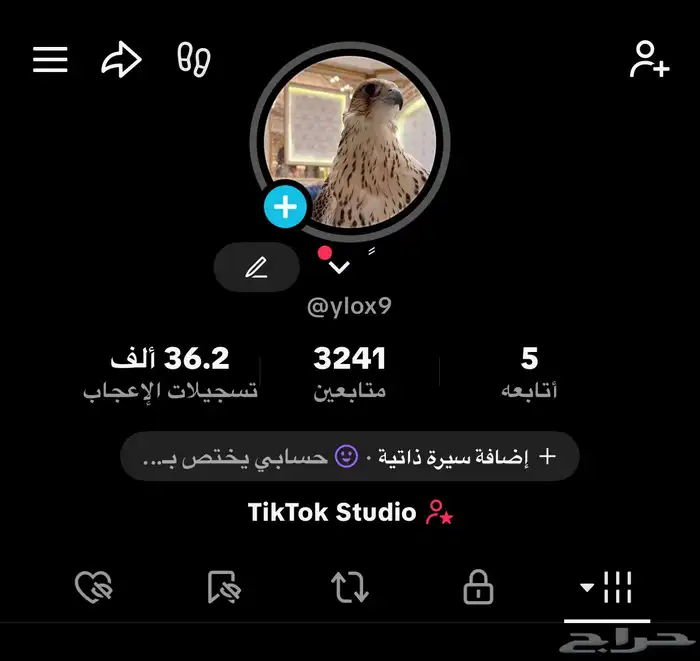Open the liked videos heart tab

click(94, 588)
